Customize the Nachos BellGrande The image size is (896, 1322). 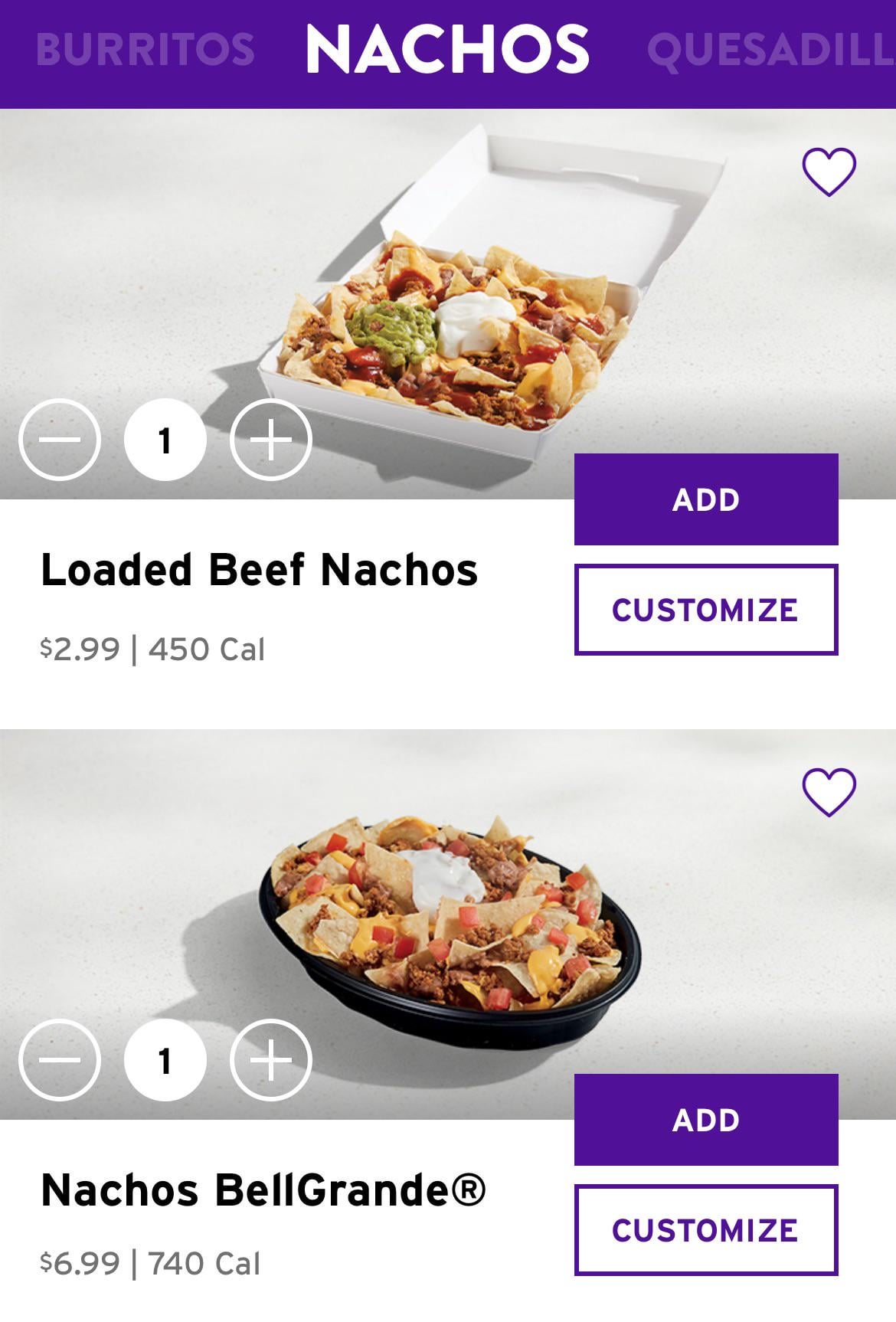point(705,1230)
